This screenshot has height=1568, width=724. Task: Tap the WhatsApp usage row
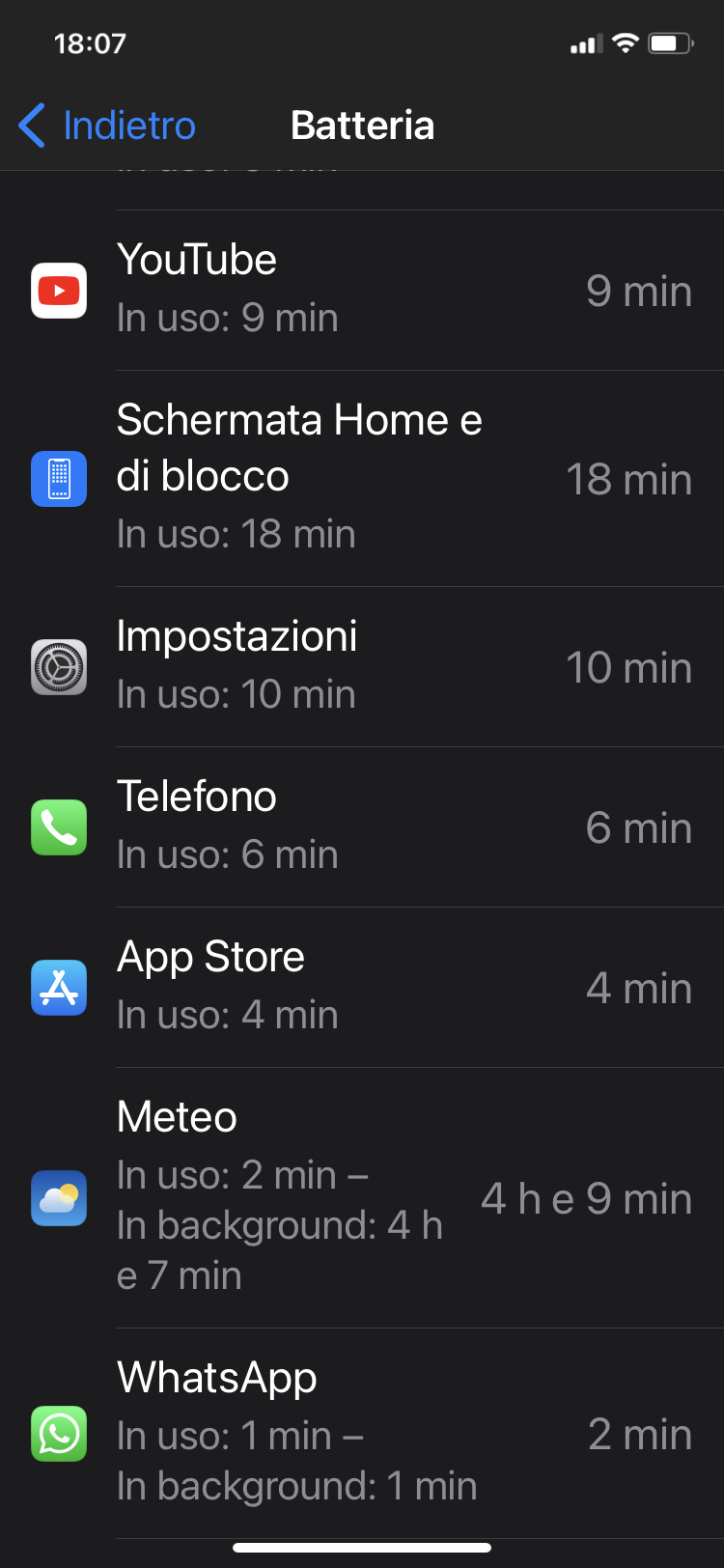click(362, 1434)
